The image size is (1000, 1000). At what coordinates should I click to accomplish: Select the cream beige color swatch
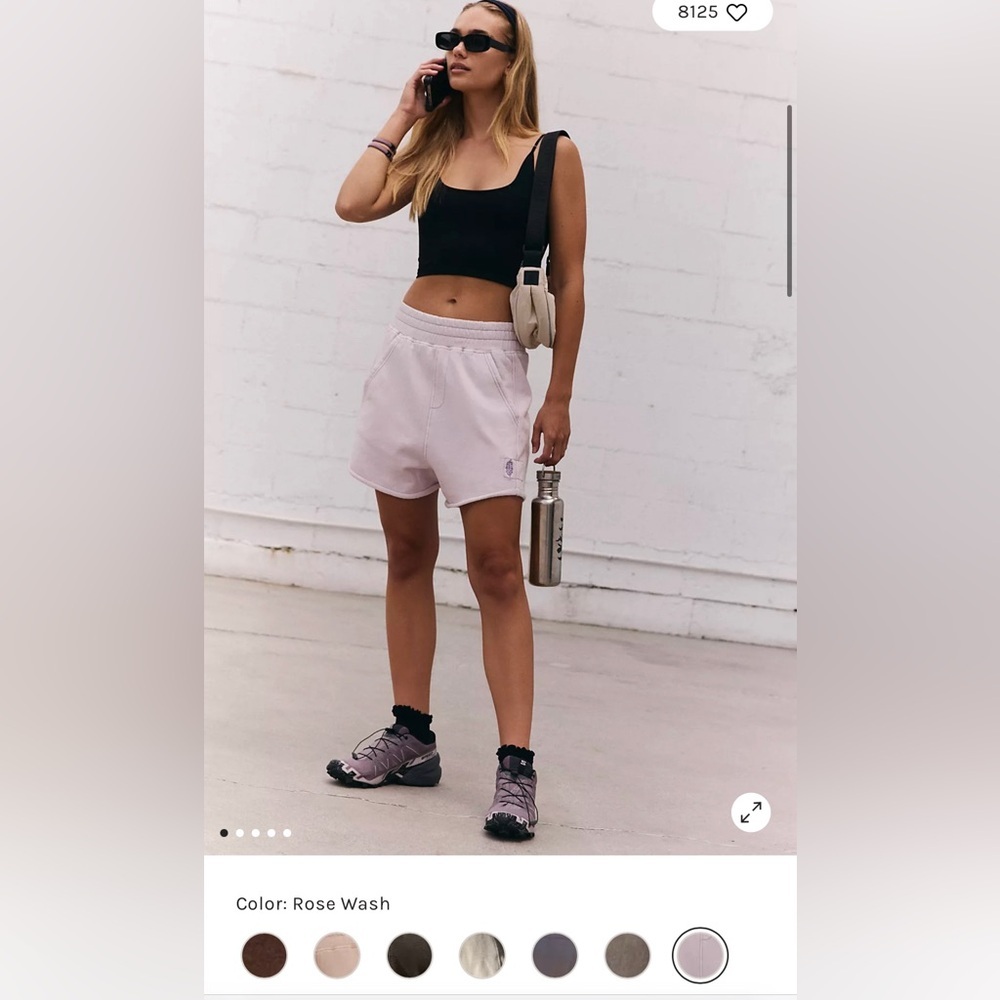[x=482, y=955]
